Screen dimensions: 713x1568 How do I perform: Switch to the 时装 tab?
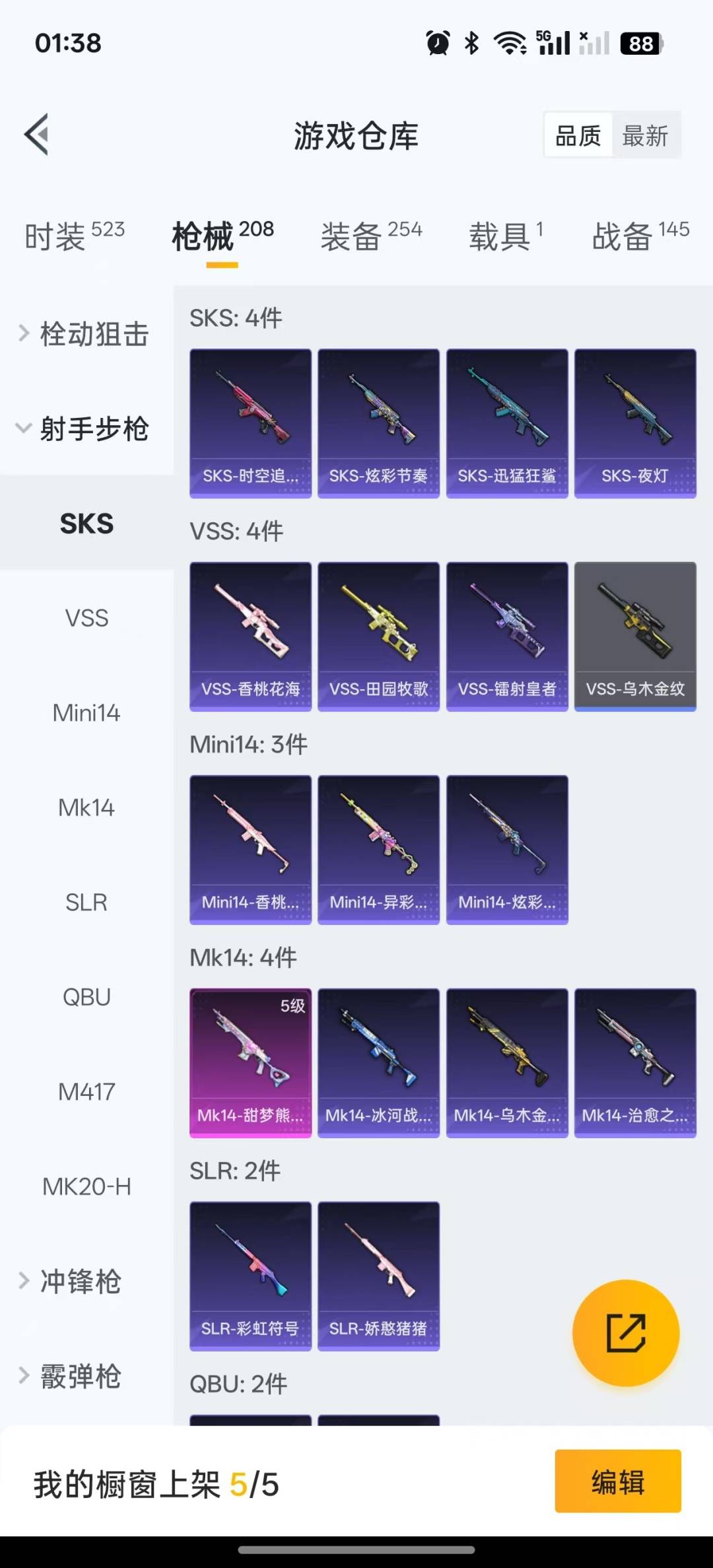pos(75,236)
